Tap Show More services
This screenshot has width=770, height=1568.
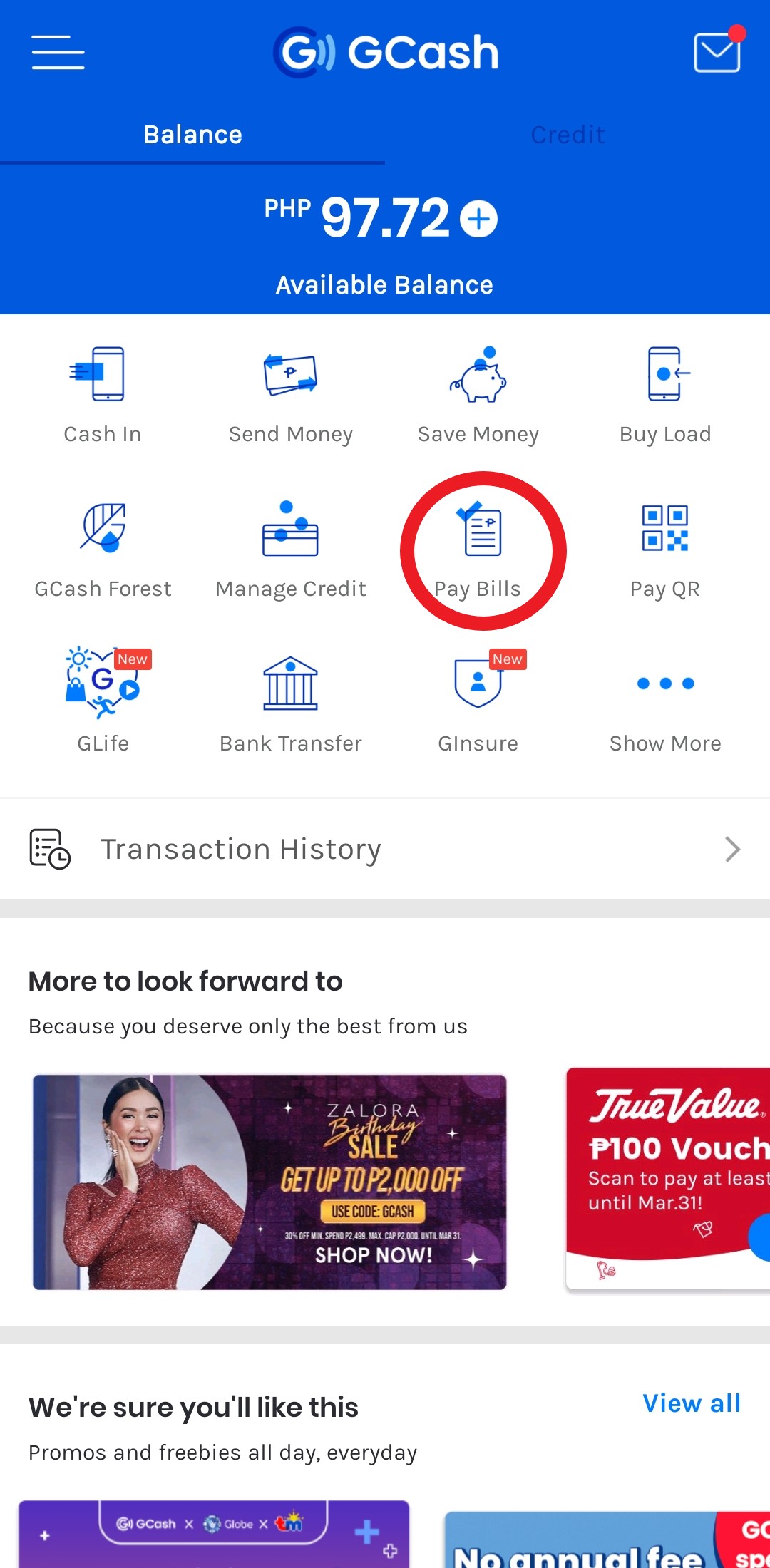(x=665, y=702)
